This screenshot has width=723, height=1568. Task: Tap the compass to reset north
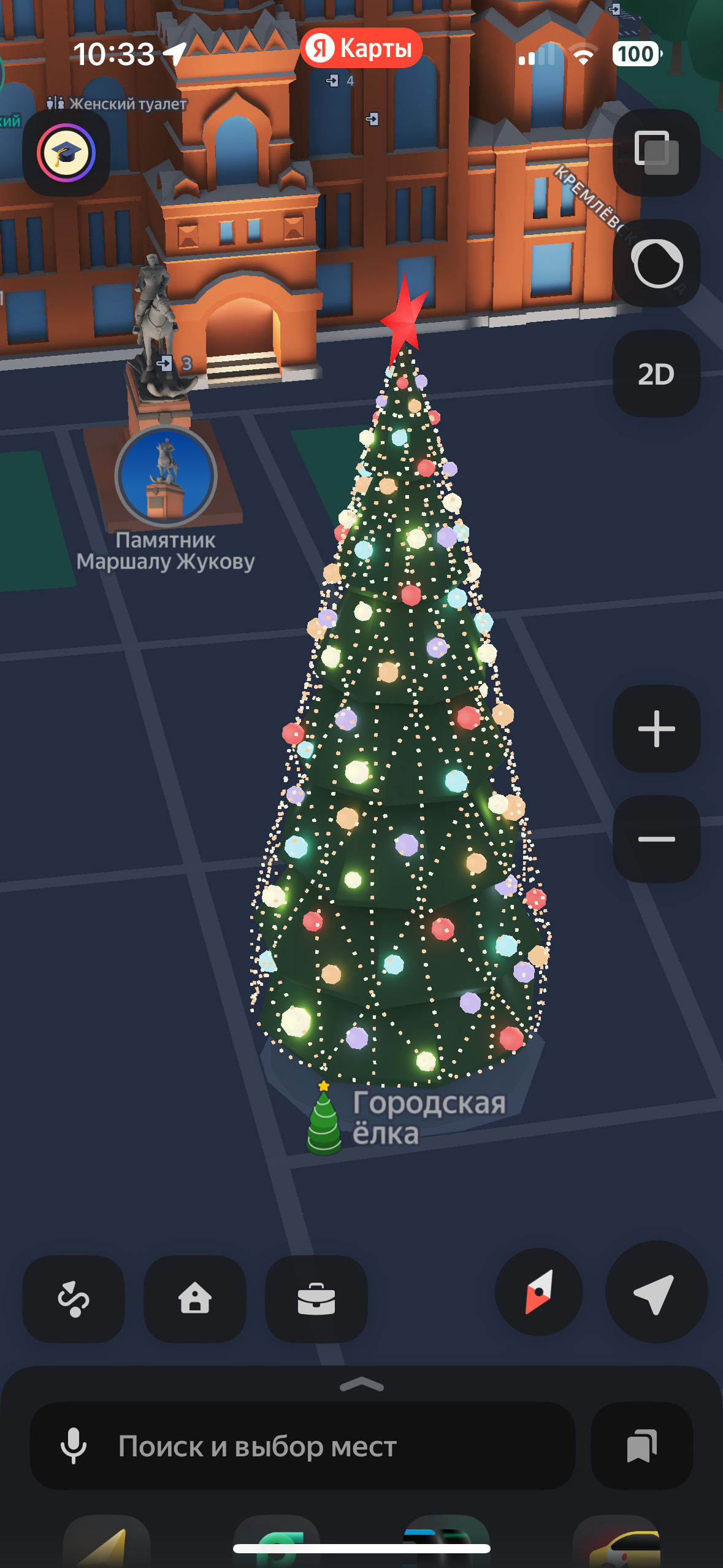click(538, 1292)
